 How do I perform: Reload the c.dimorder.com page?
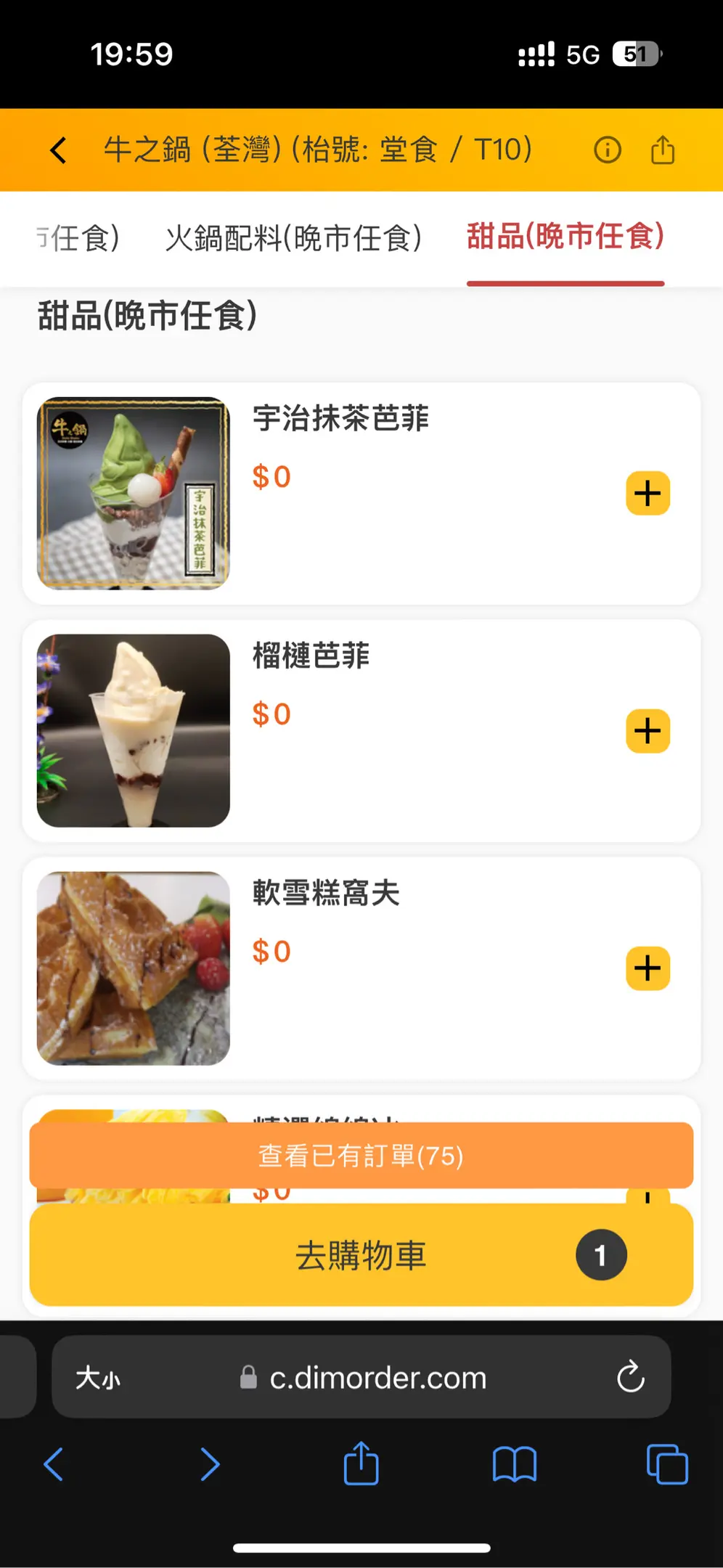click(x=630, y=1377)
